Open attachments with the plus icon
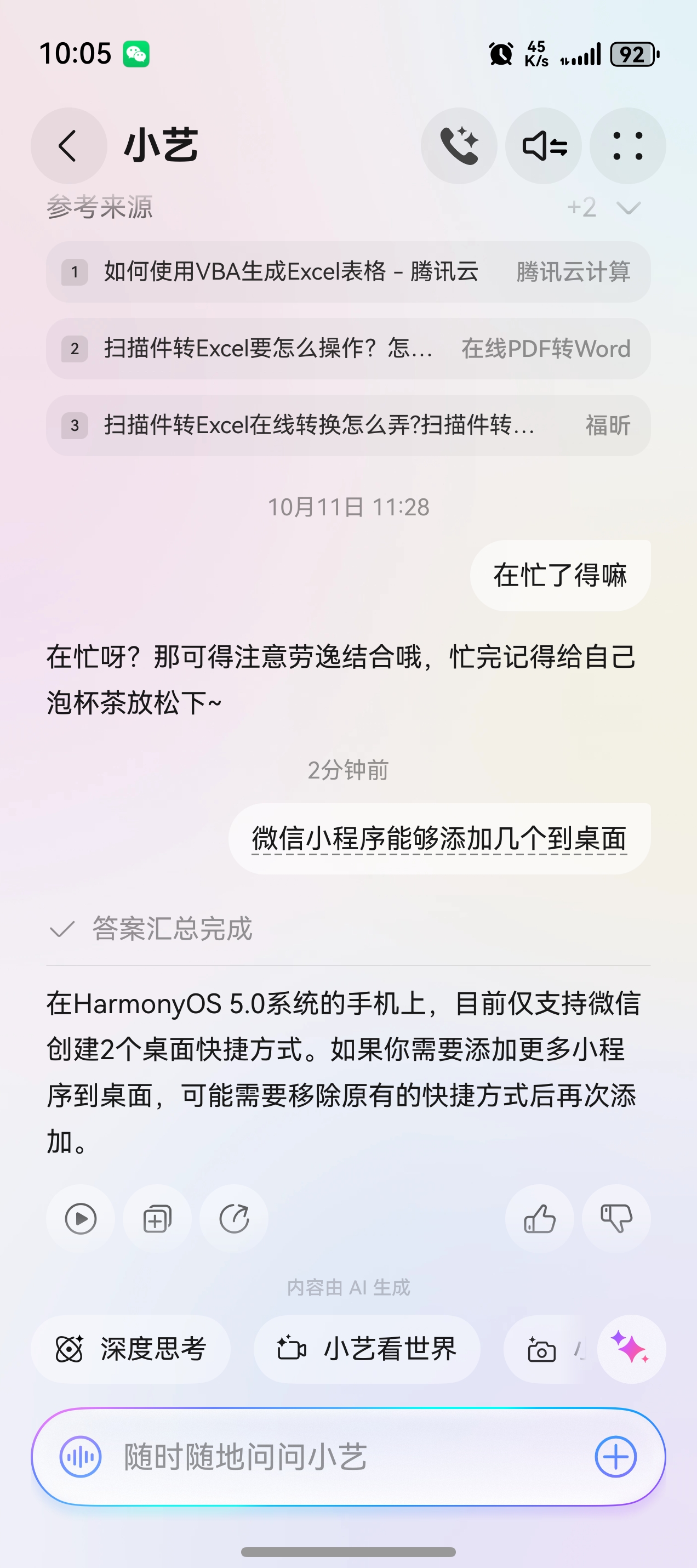This screenshot has width=697, height=1568. pos(615,1457)
